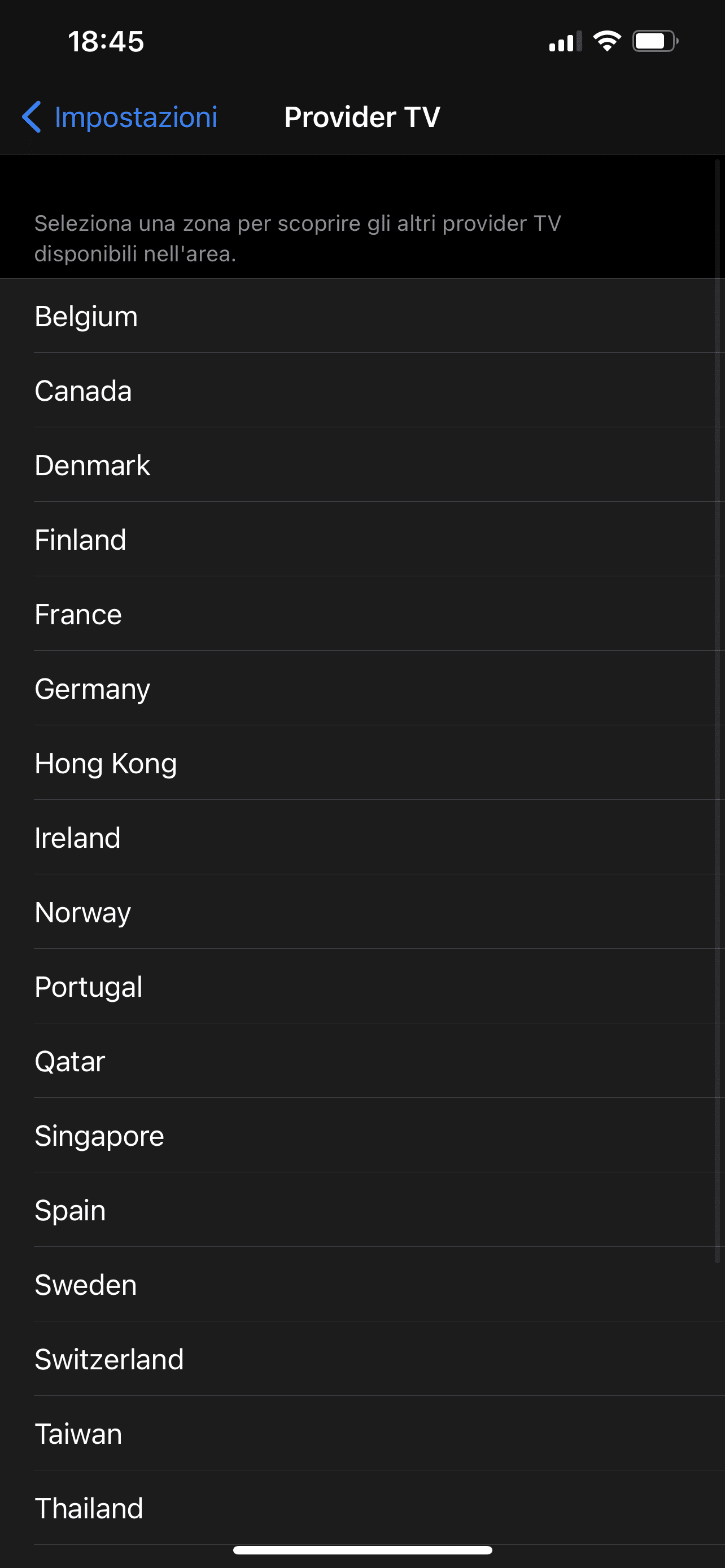The width and height of the screenshot is (725, 1568).
Task: Select Finland
Action: [362, 539]
